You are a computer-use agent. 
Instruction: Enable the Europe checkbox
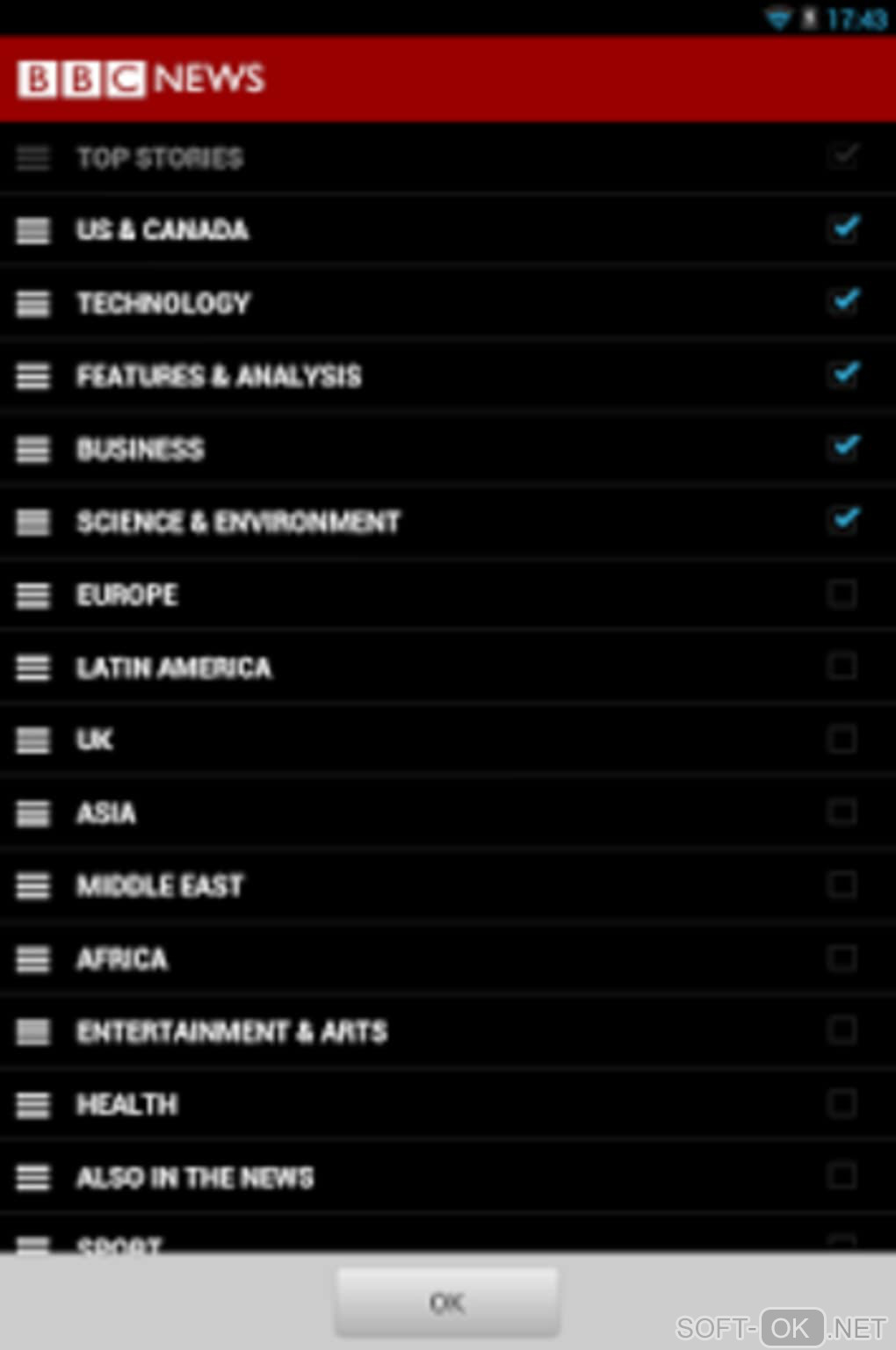842,595
